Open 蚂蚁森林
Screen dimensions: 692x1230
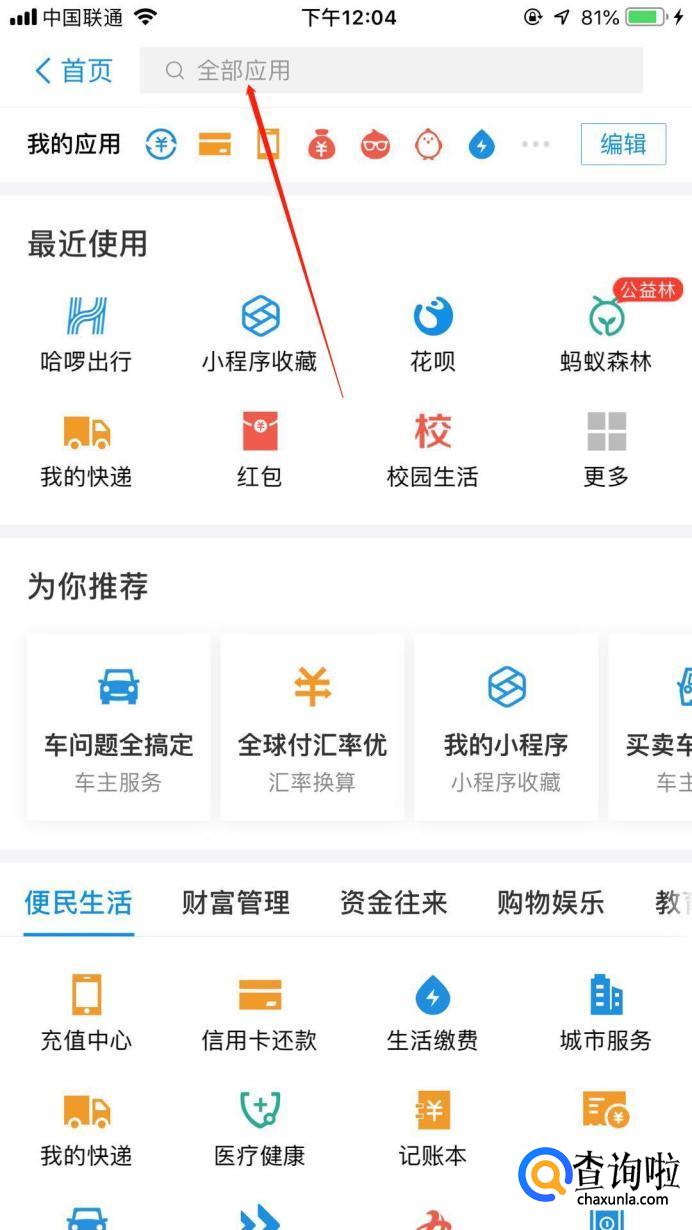[x=606, y=333]
